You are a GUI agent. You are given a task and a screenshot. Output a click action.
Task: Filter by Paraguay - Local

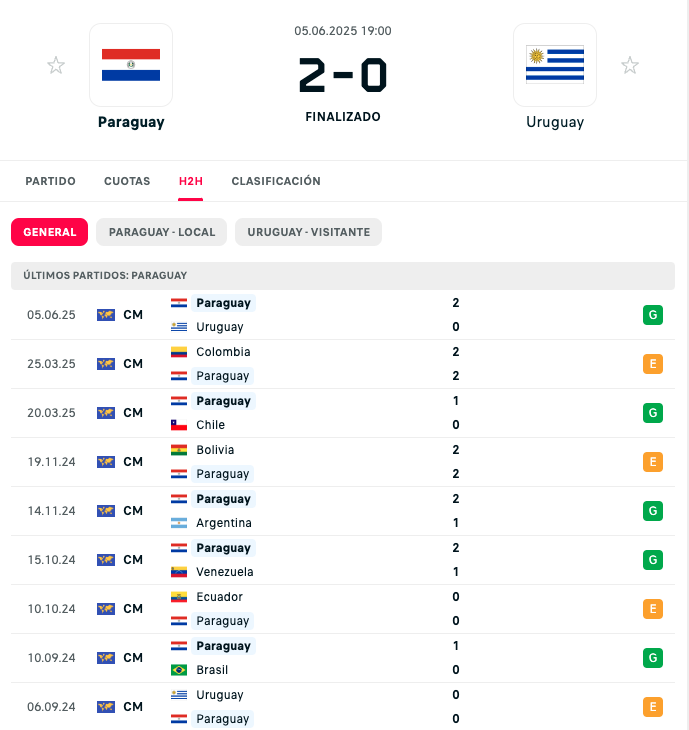point(161,232)
